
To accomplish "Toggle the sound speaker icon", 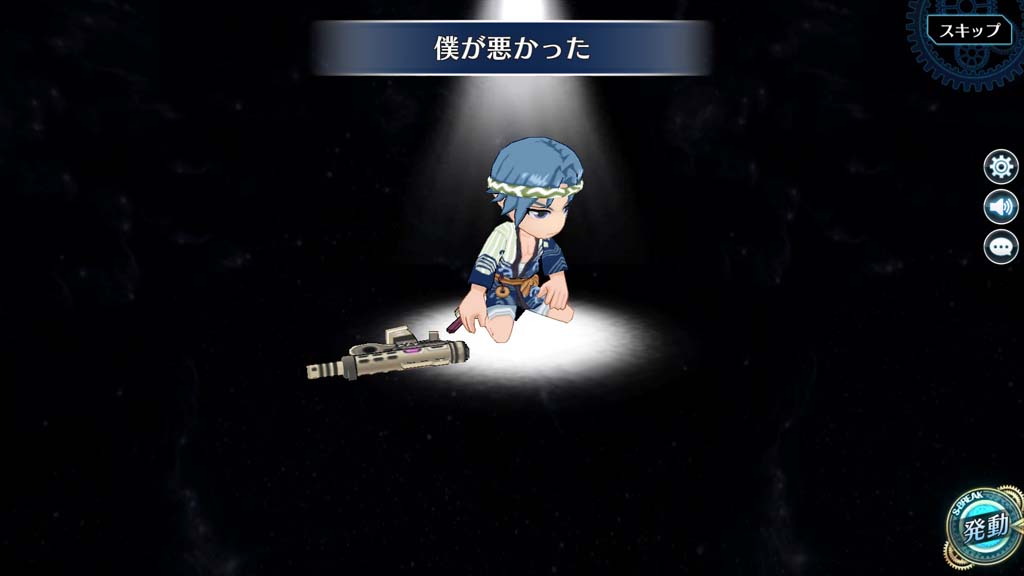I will tap(1001, 207).
